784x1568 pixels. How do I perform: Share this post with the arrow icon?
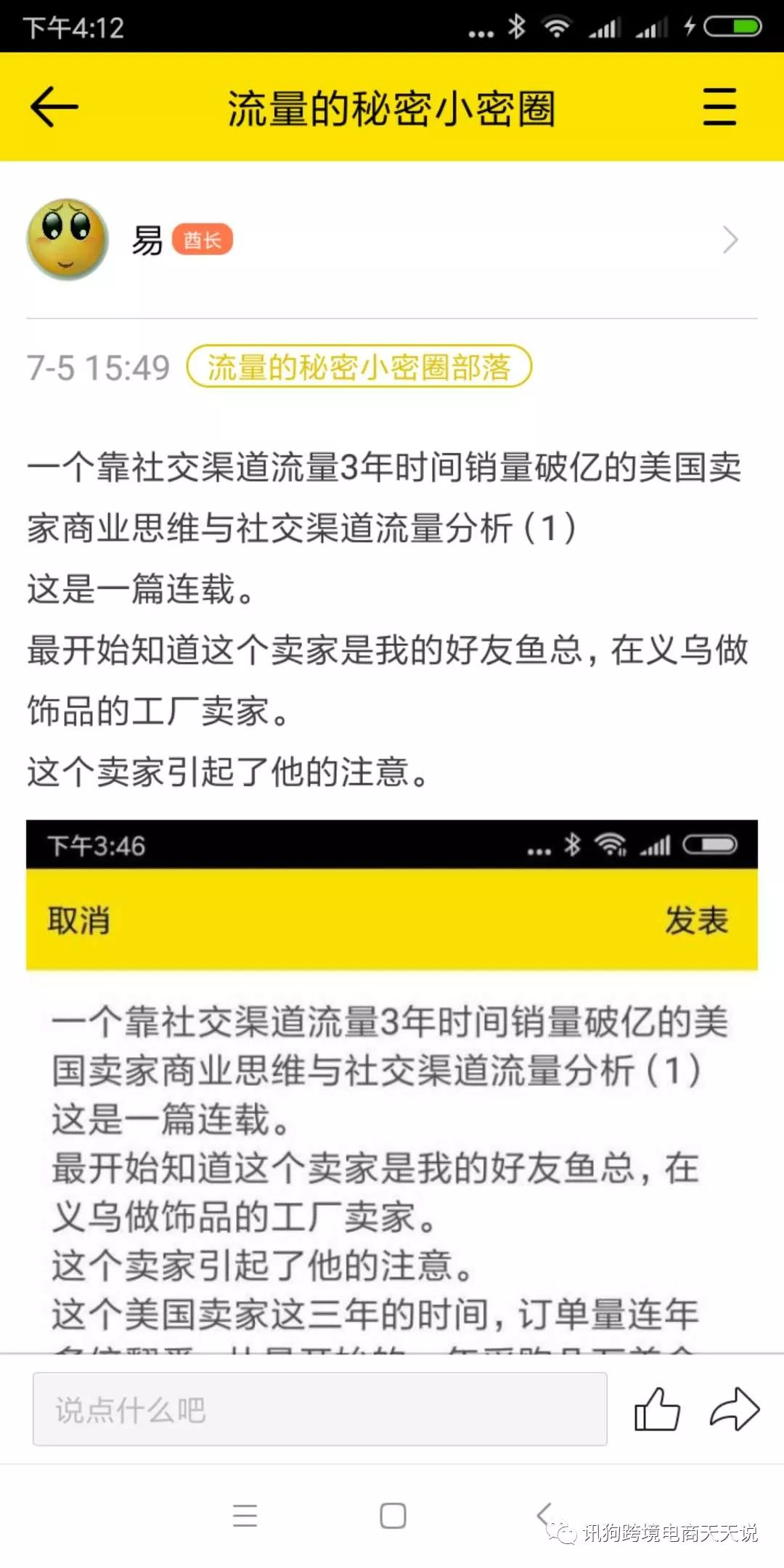(734, 1409)
